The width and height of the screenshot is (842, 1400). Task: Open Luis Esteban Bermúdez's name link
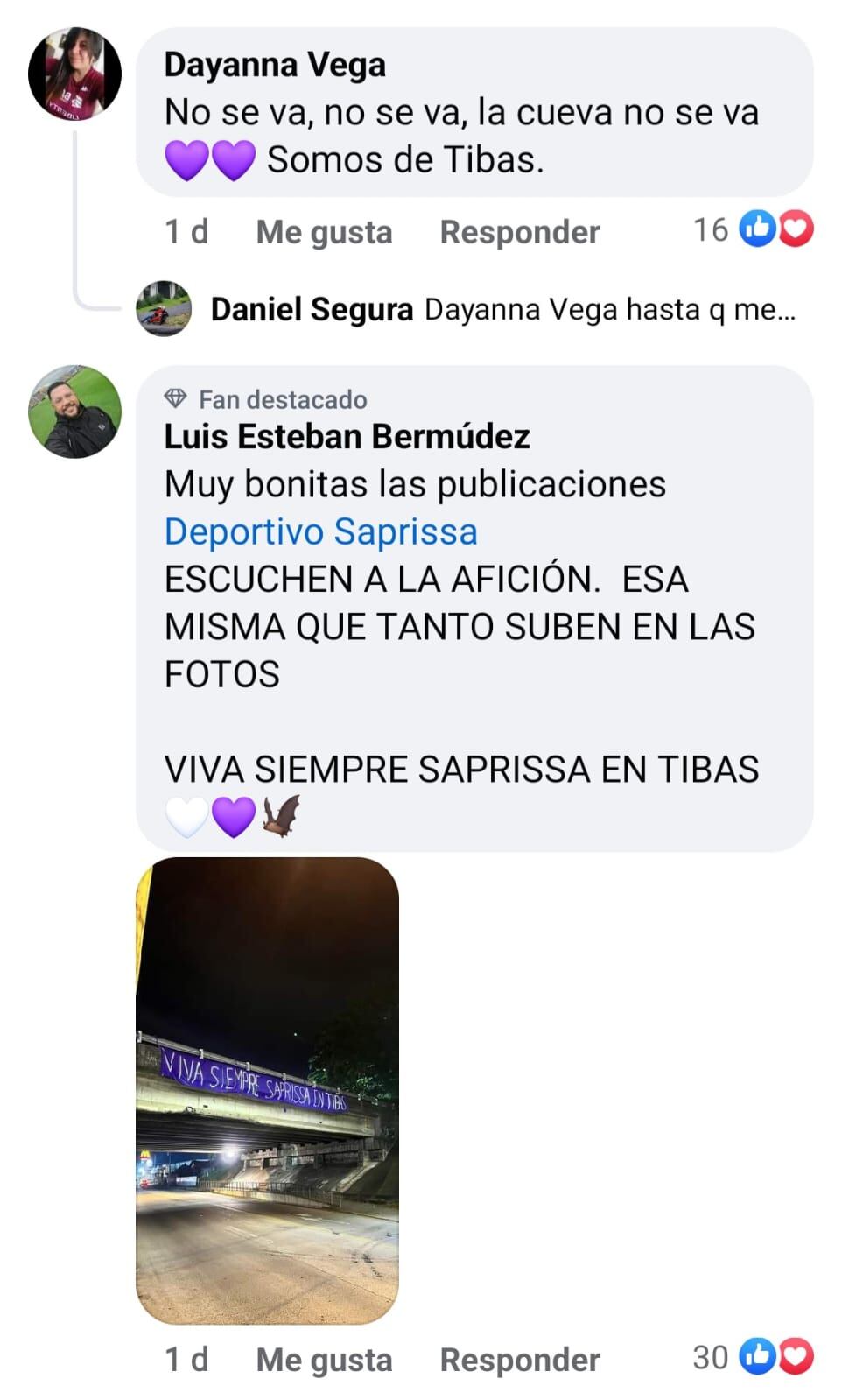(x=347, y=436)
